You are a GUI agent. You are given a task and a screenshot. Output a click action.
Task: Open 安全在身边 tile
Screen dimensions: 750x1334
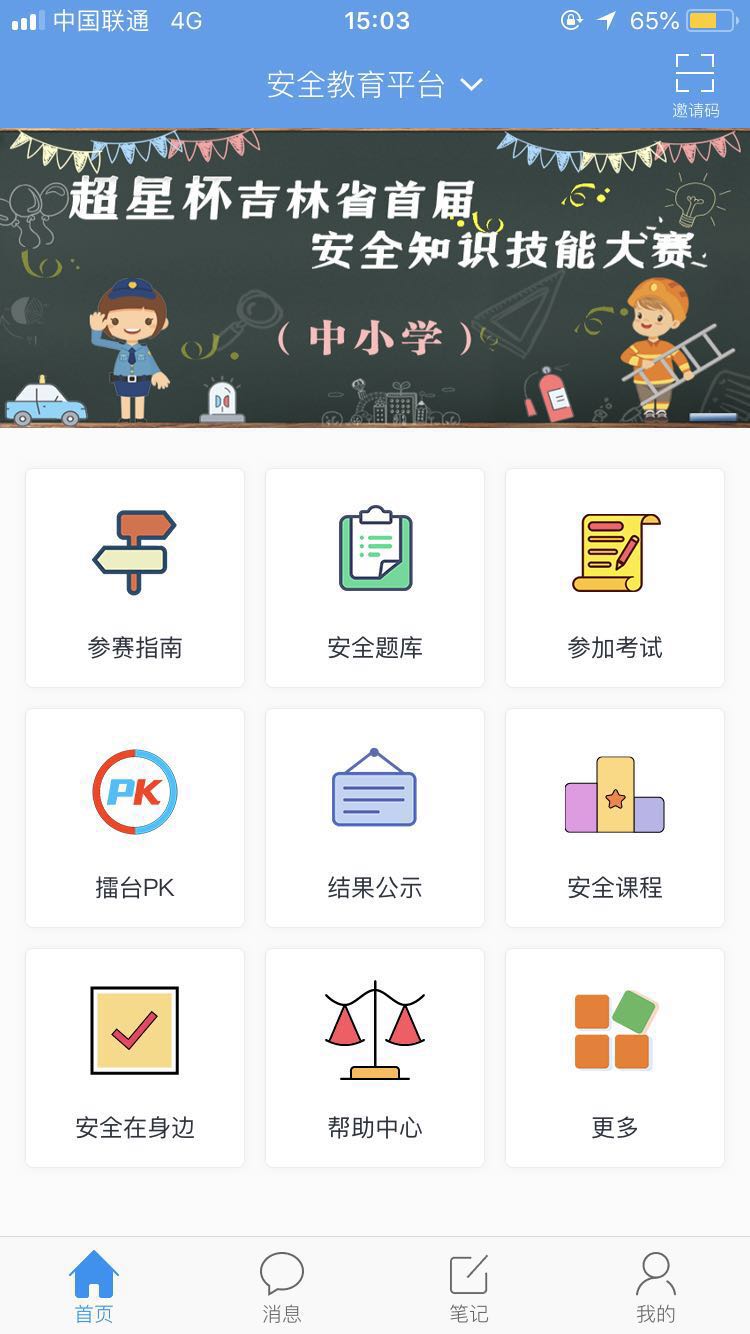point(135,1058)
